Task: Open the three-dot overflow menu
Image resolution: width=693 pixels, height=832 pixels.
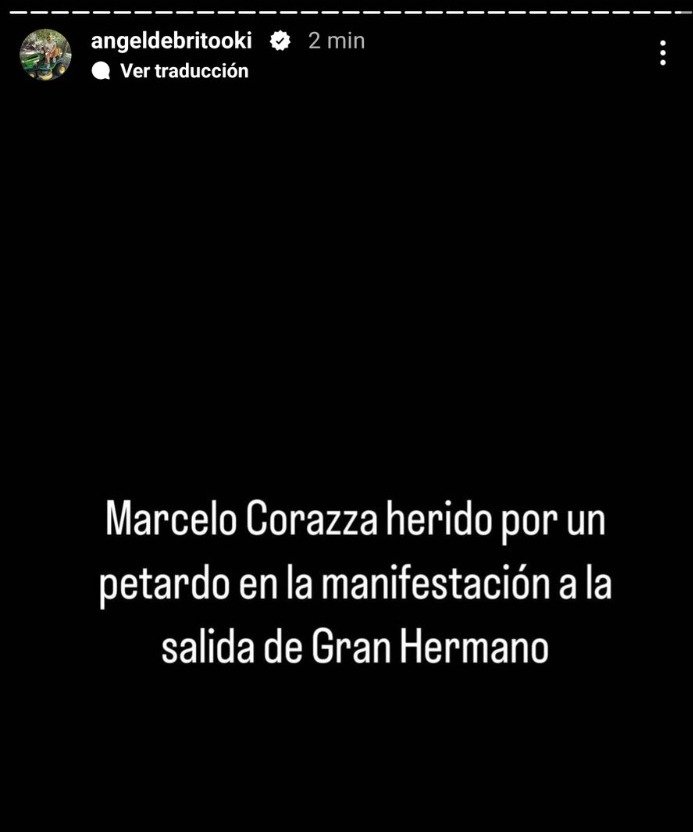Action: tap(662, 53)
